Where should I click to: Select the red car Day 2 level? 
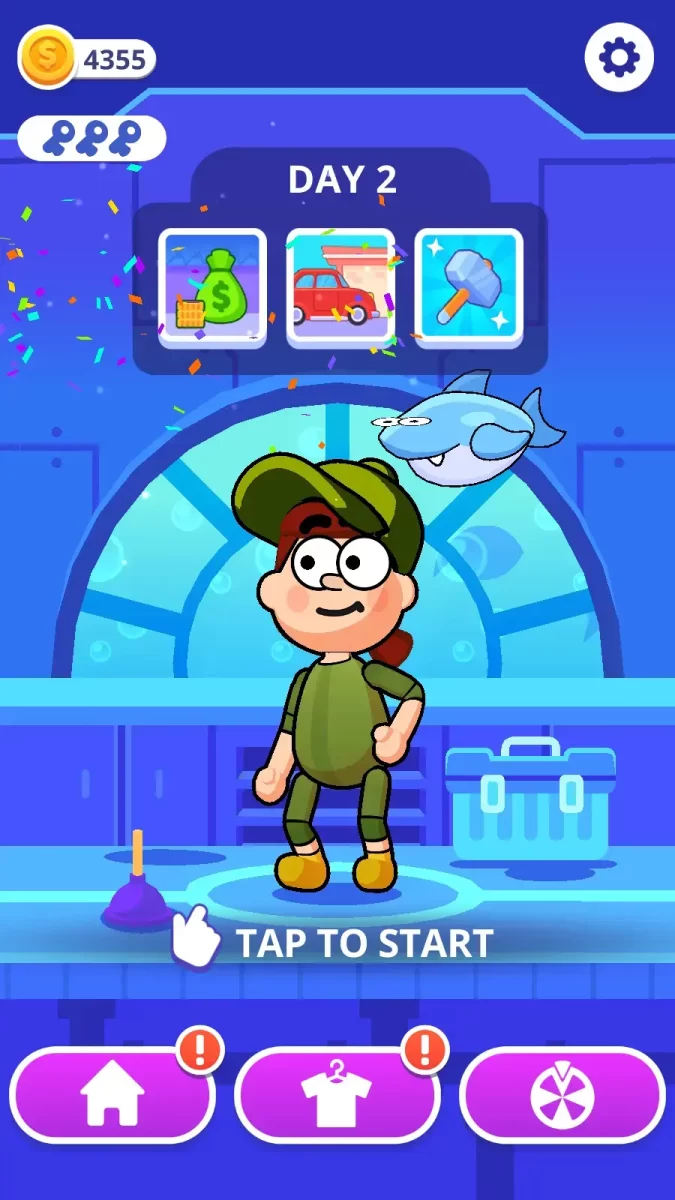pos(341,288)
